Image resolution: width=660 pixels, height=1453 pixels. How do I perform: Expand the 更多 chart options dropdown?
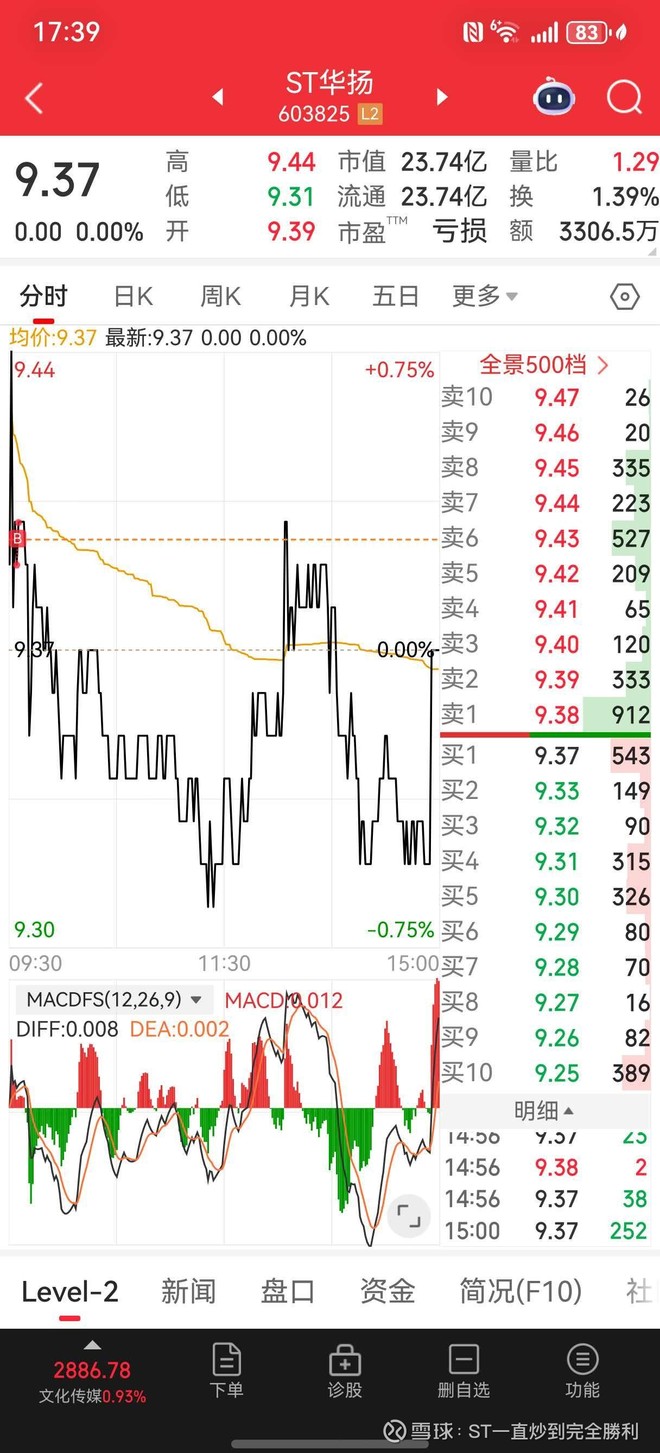(x=485, y=296)
